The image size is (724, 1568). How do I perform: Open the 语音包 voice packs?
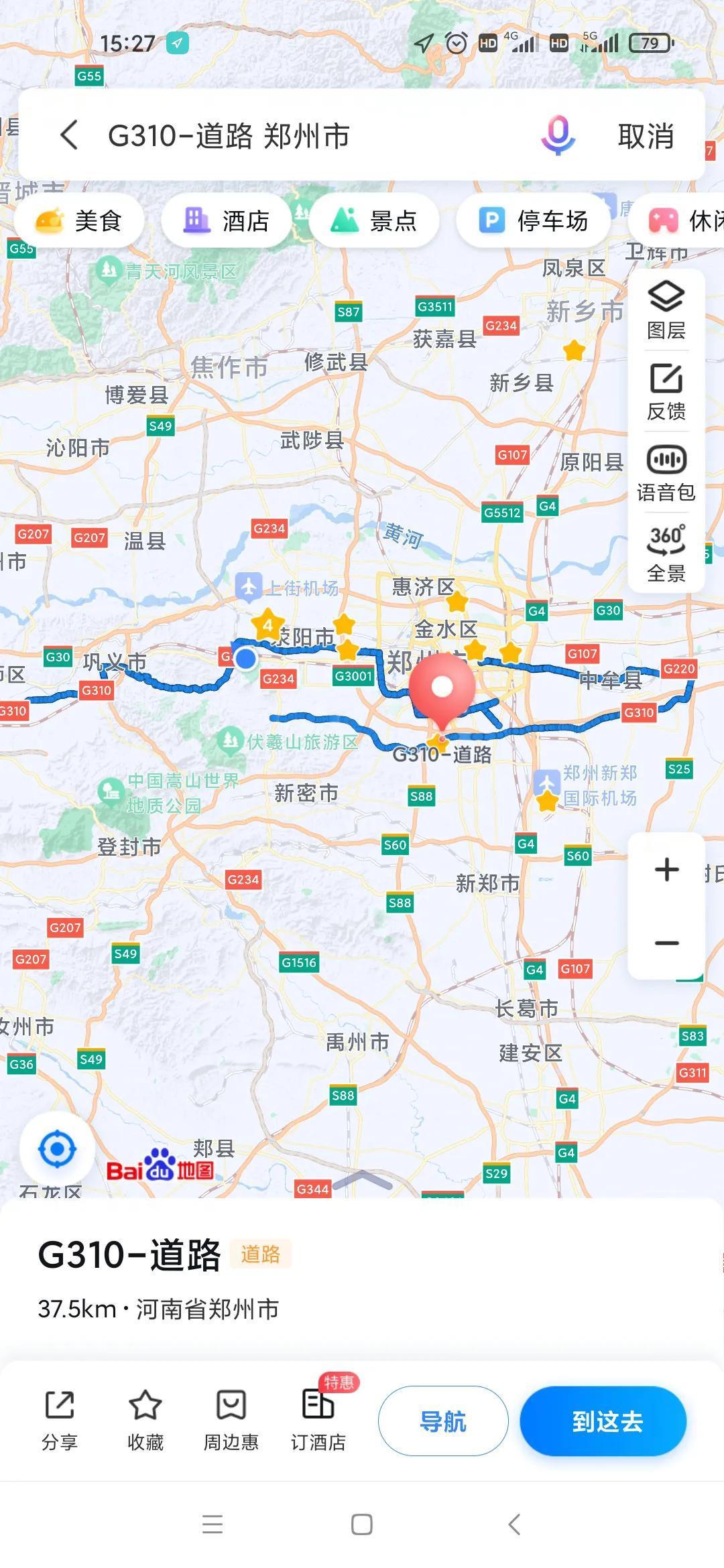point(666,473)
